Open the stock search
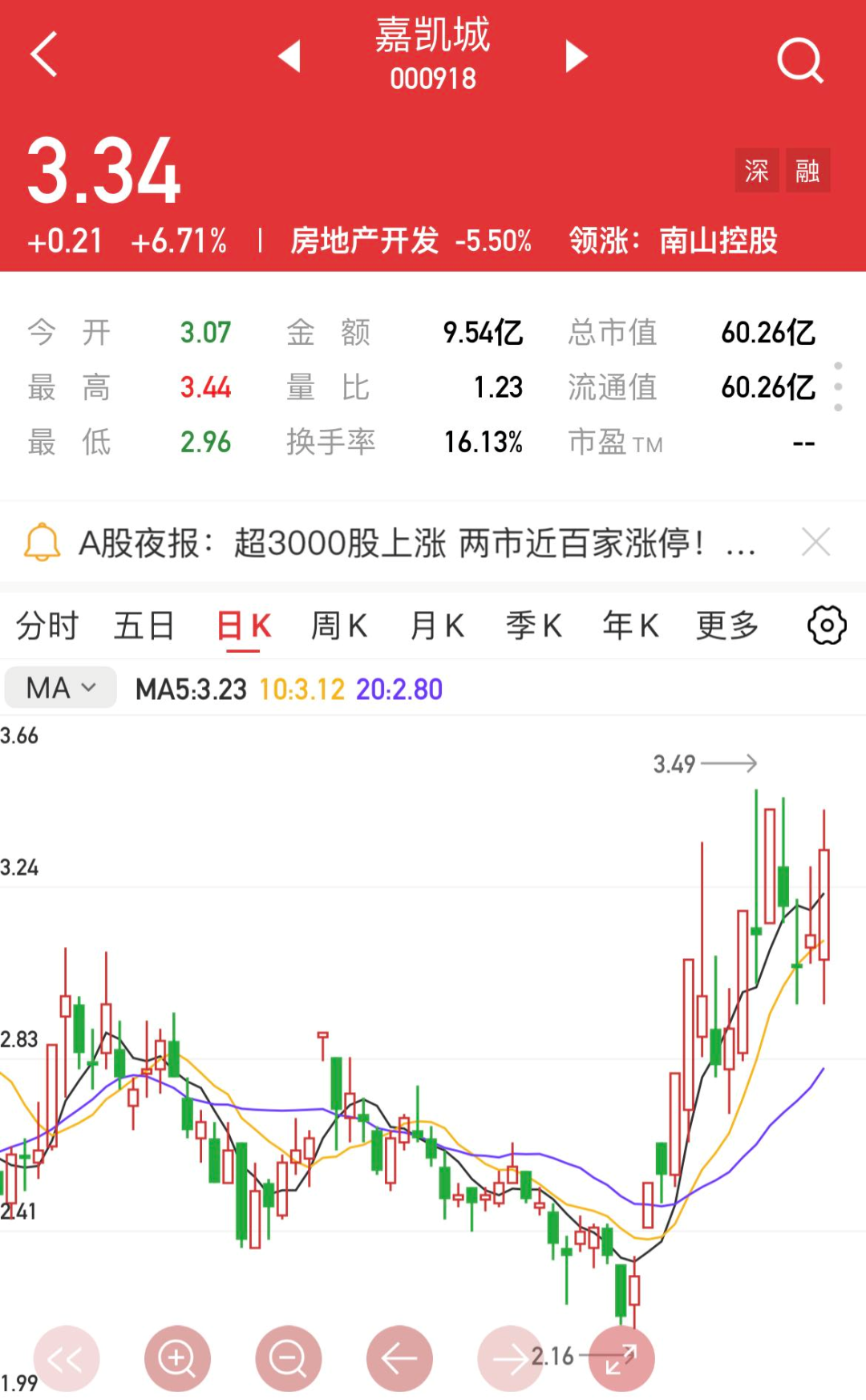The image size is (866, 1400). click(x=799, y=60)
